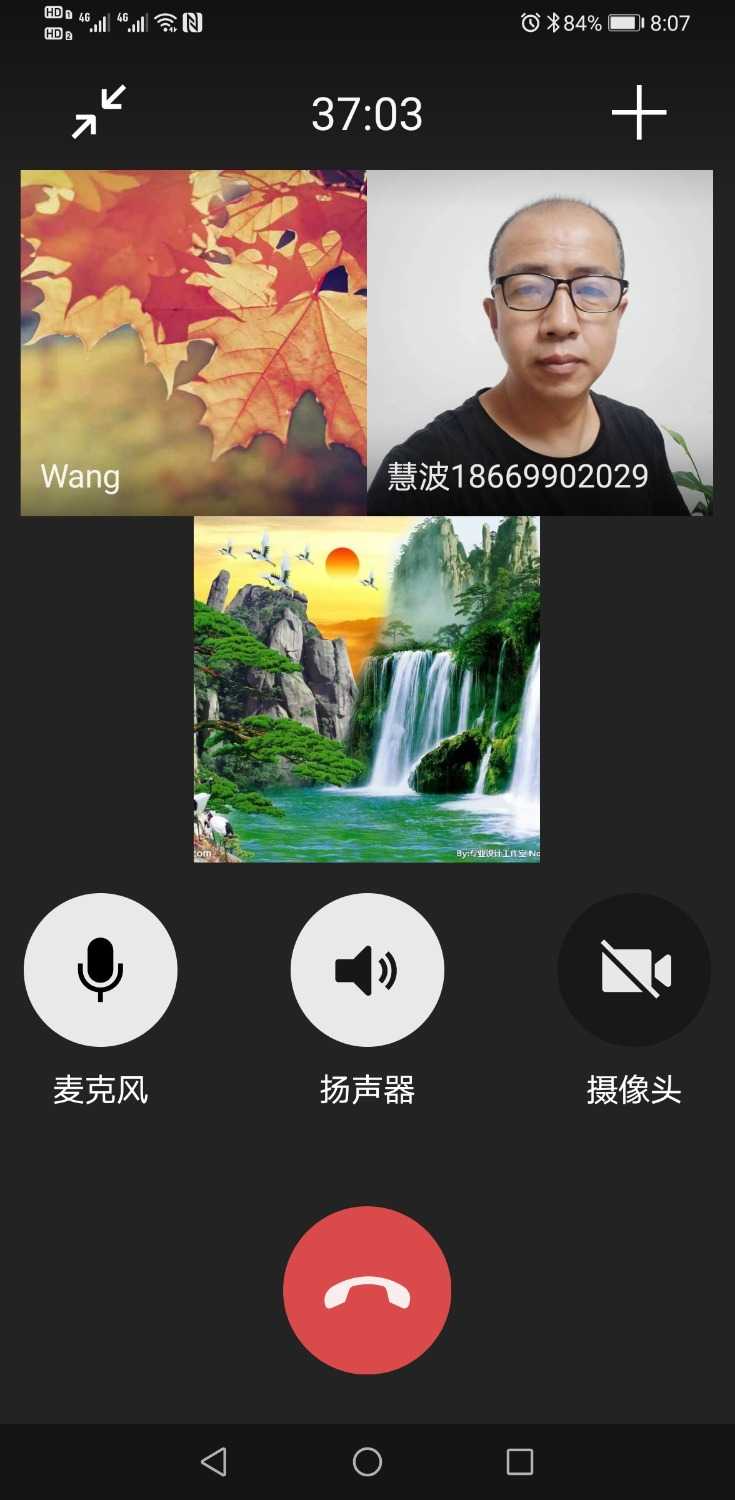Screen dimensions: 735x1500
Task: Add a new participant via the plus icon
Action: pos(638,113)
